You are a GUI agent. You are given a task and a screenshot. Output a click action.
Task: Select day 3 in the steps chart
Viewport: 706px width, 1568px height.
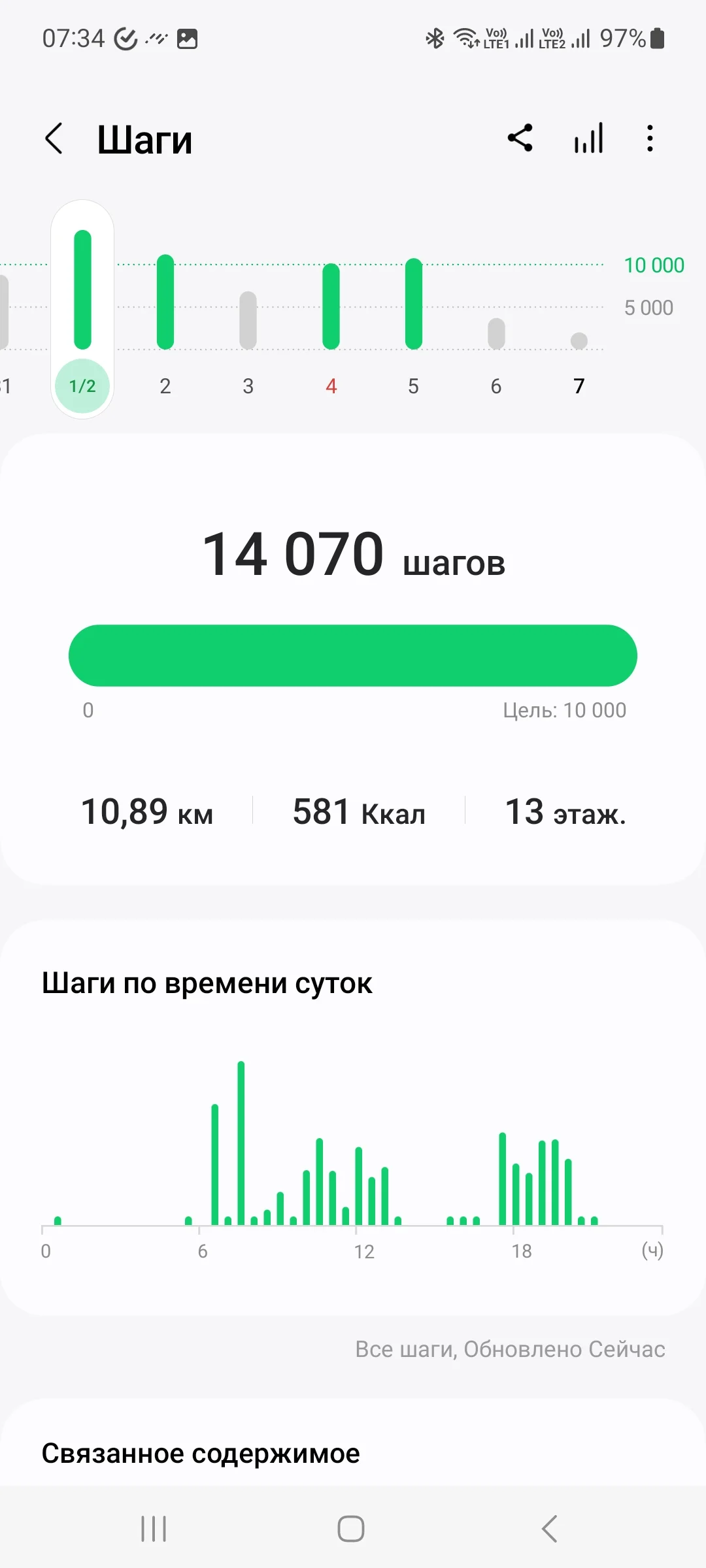coord(248,327)
